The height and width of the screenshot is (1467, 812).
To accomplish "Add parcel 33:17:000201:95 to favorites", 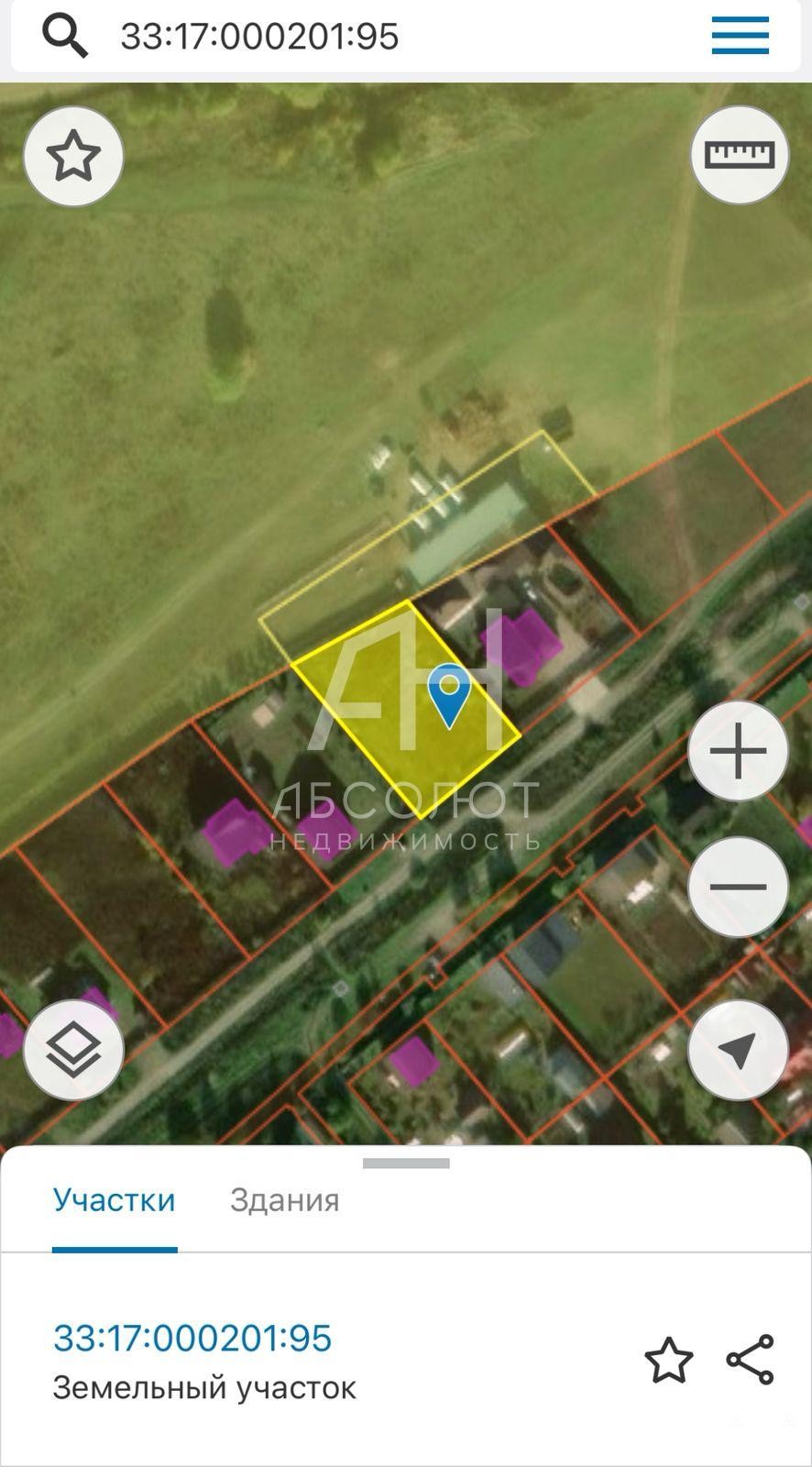I will point(669,1360).
